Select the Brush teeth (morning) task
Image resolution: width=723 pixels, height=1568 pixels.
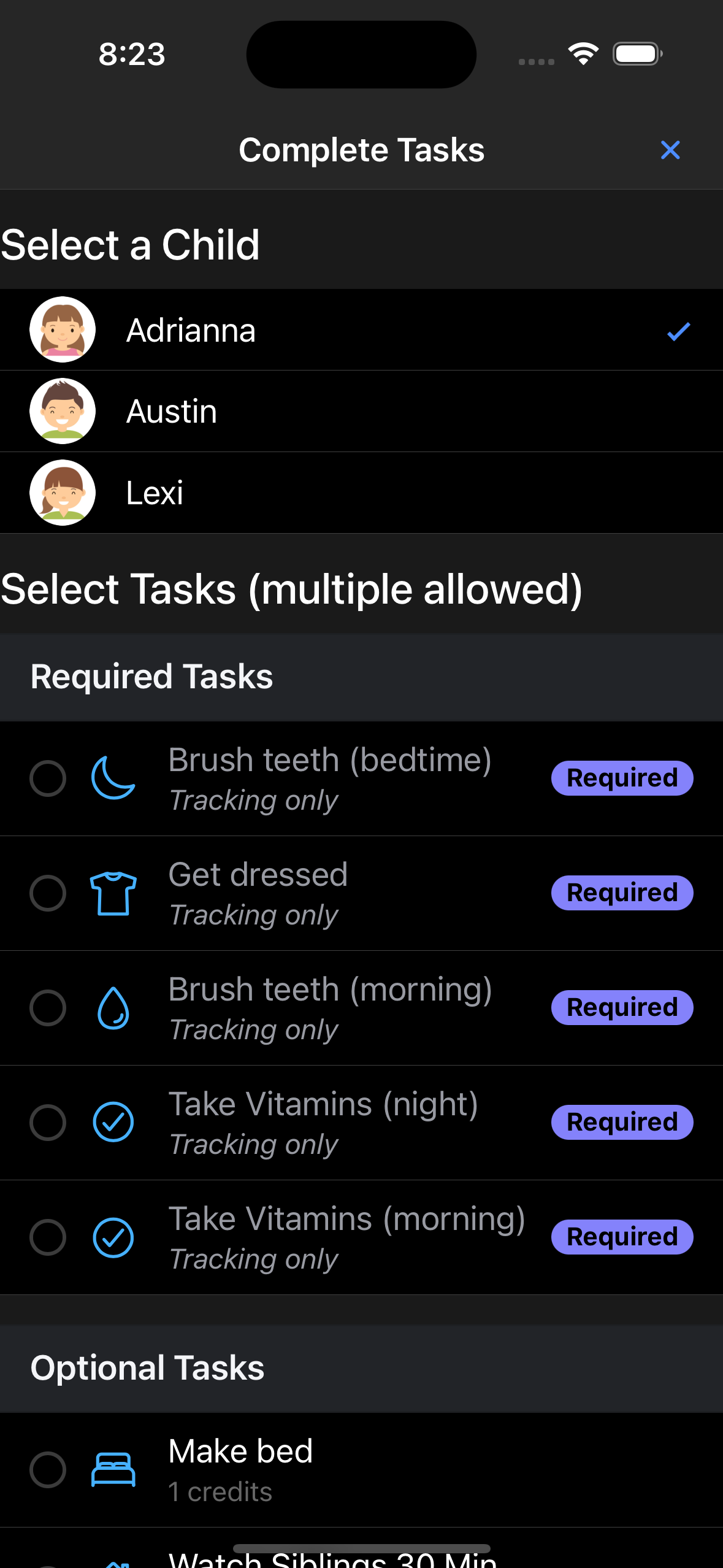tap(48, 1008)
